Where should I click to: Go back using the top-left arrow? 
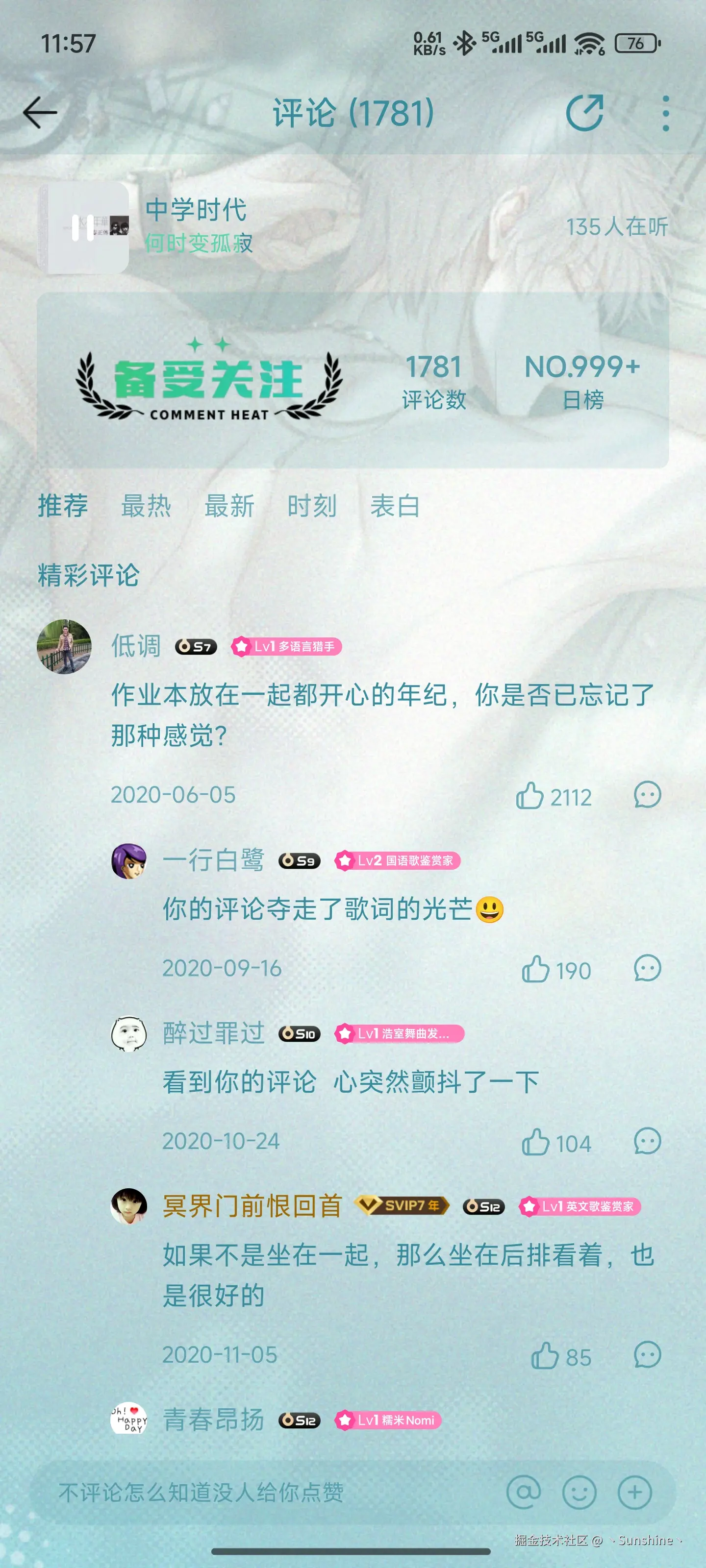pyautogui.click(x=40, y=113)
